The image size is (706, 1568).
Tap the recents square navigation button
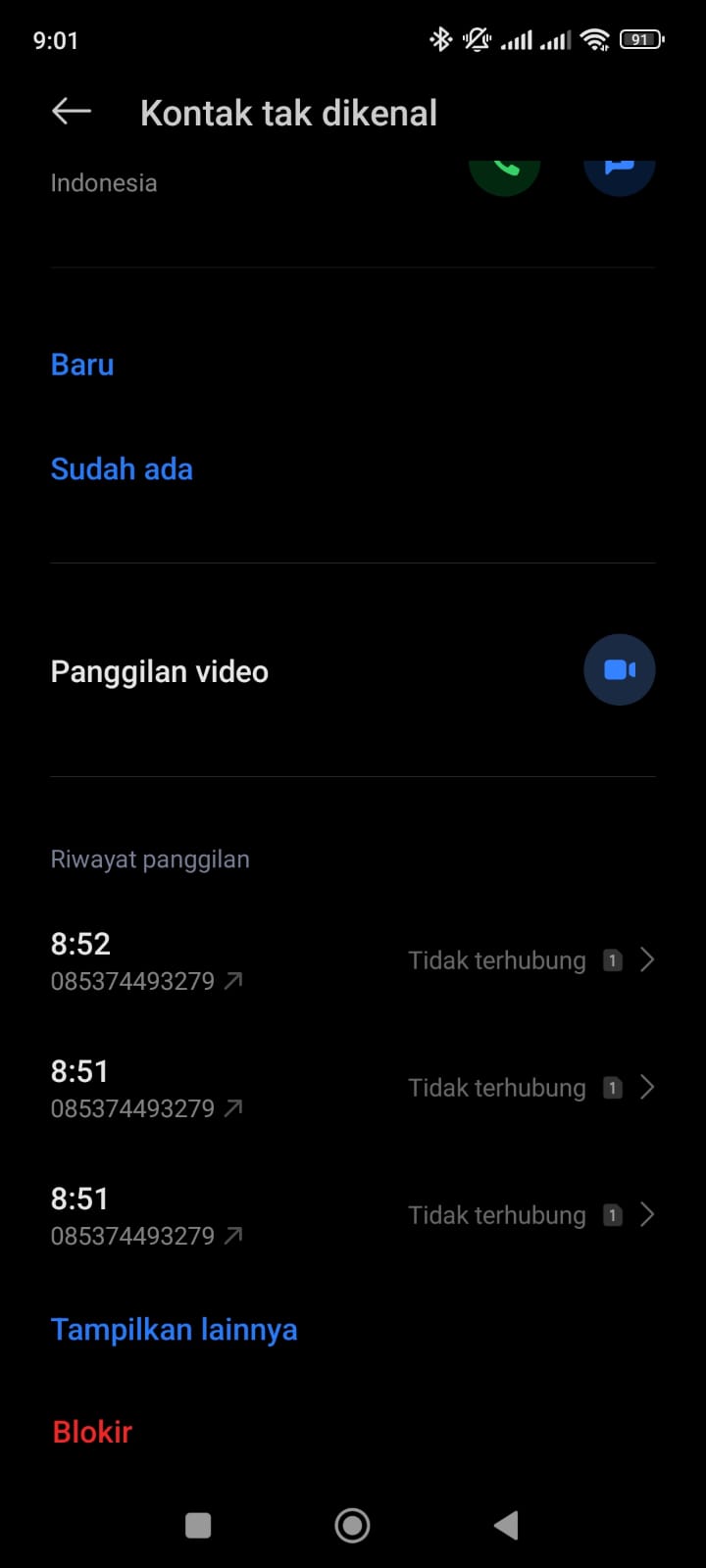(198, 1525)
